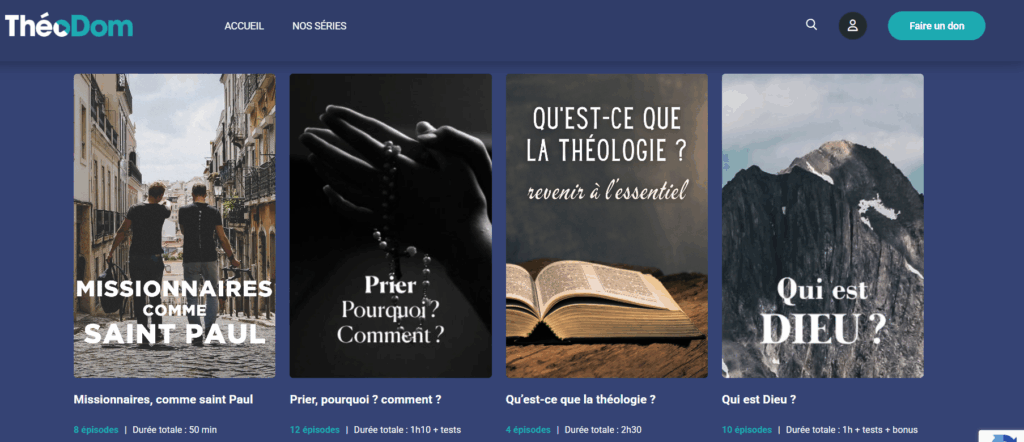The height and width of the screenshot is (442, 1024).
Task: Select title link Prier, pourquoi ? comment ?
Action: [x=365, y=399]
